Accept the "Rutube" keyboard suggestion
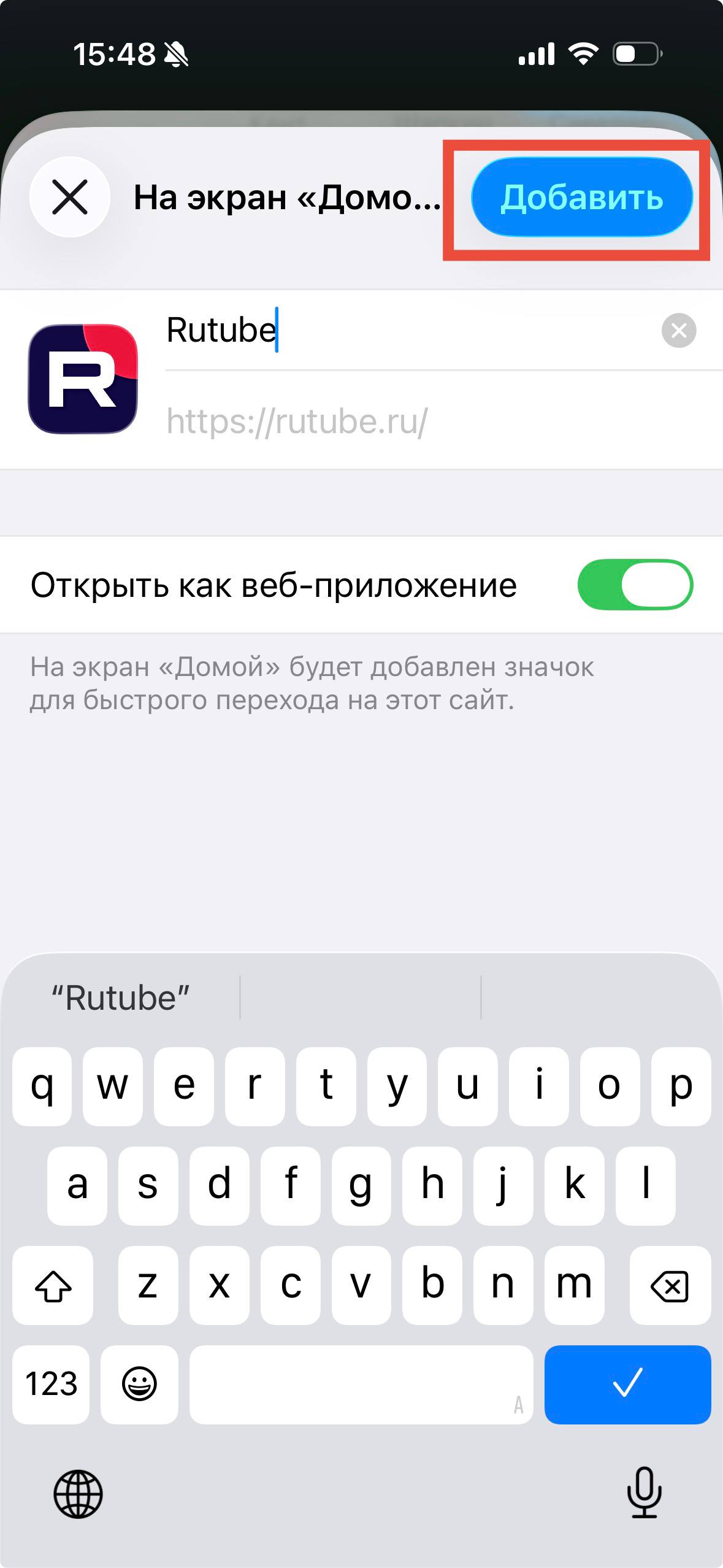This screenshot has width=723, height=1568. pyautogui.click(x=121, y=998)
